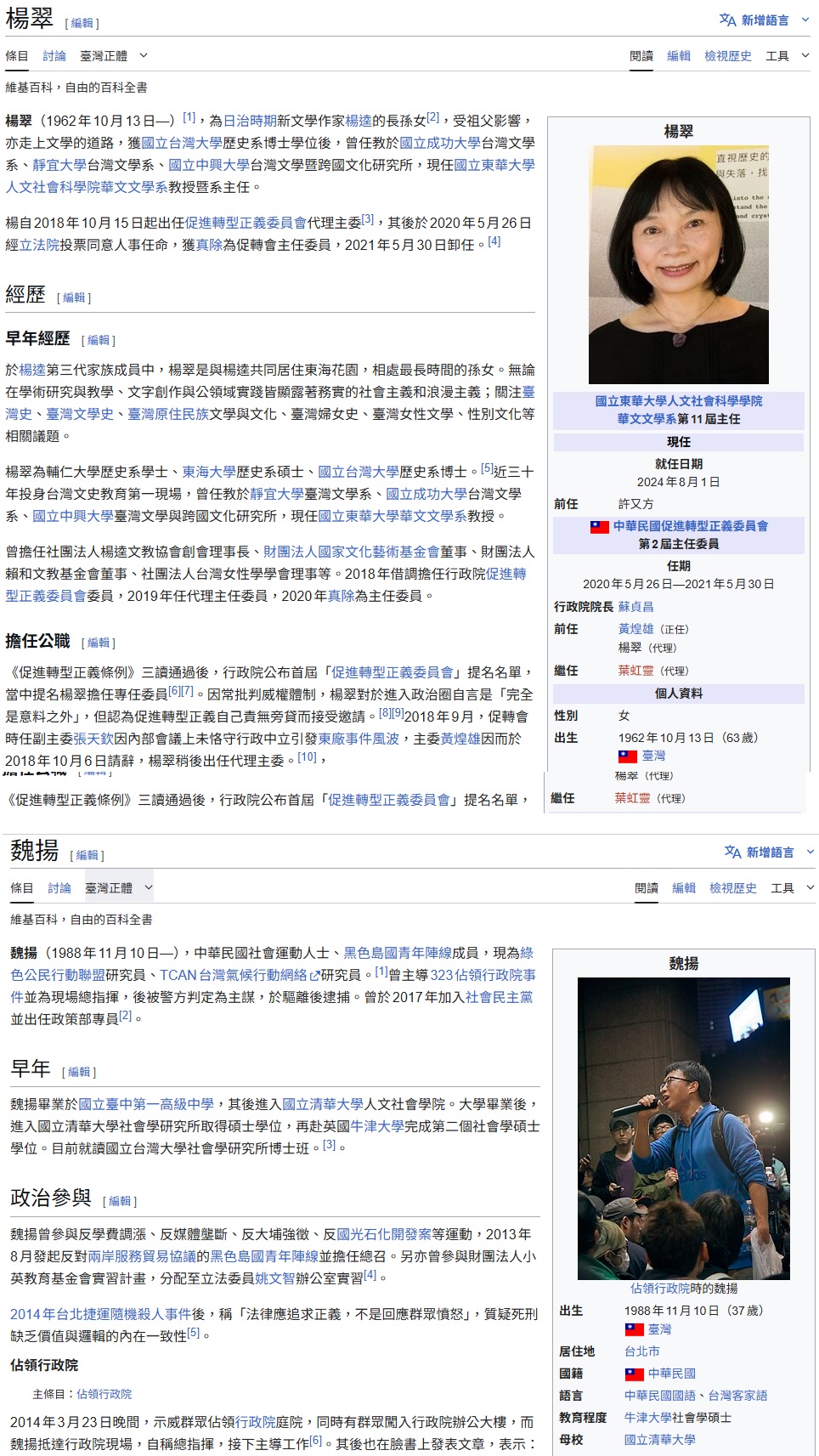819x1456 pixels.
Task: Edit the 早年經歷 section
Action: (x=99, y=340)
